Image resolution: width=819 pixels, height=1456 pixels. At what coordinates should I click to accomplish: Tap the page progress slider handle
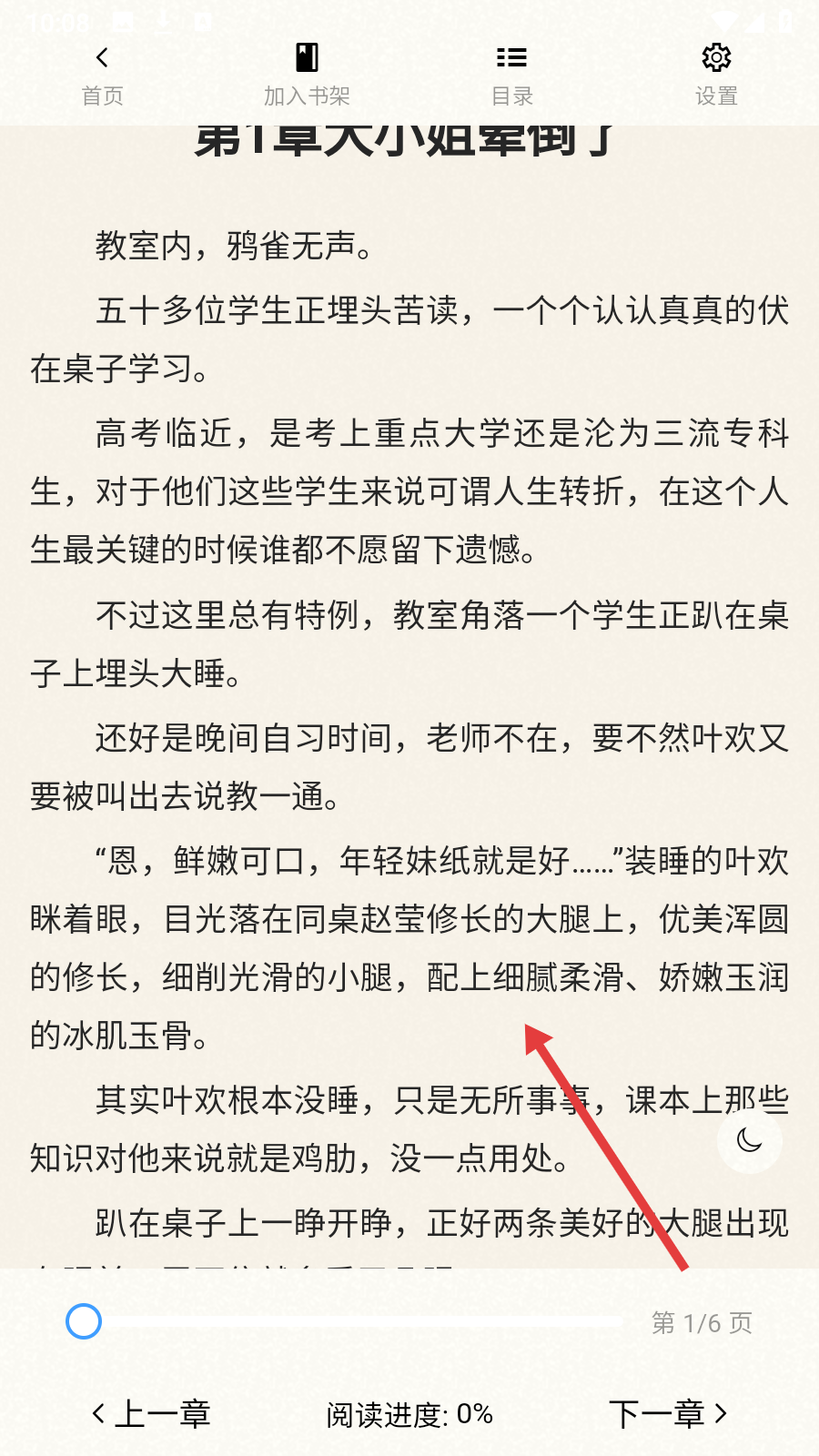point(84,1321)
